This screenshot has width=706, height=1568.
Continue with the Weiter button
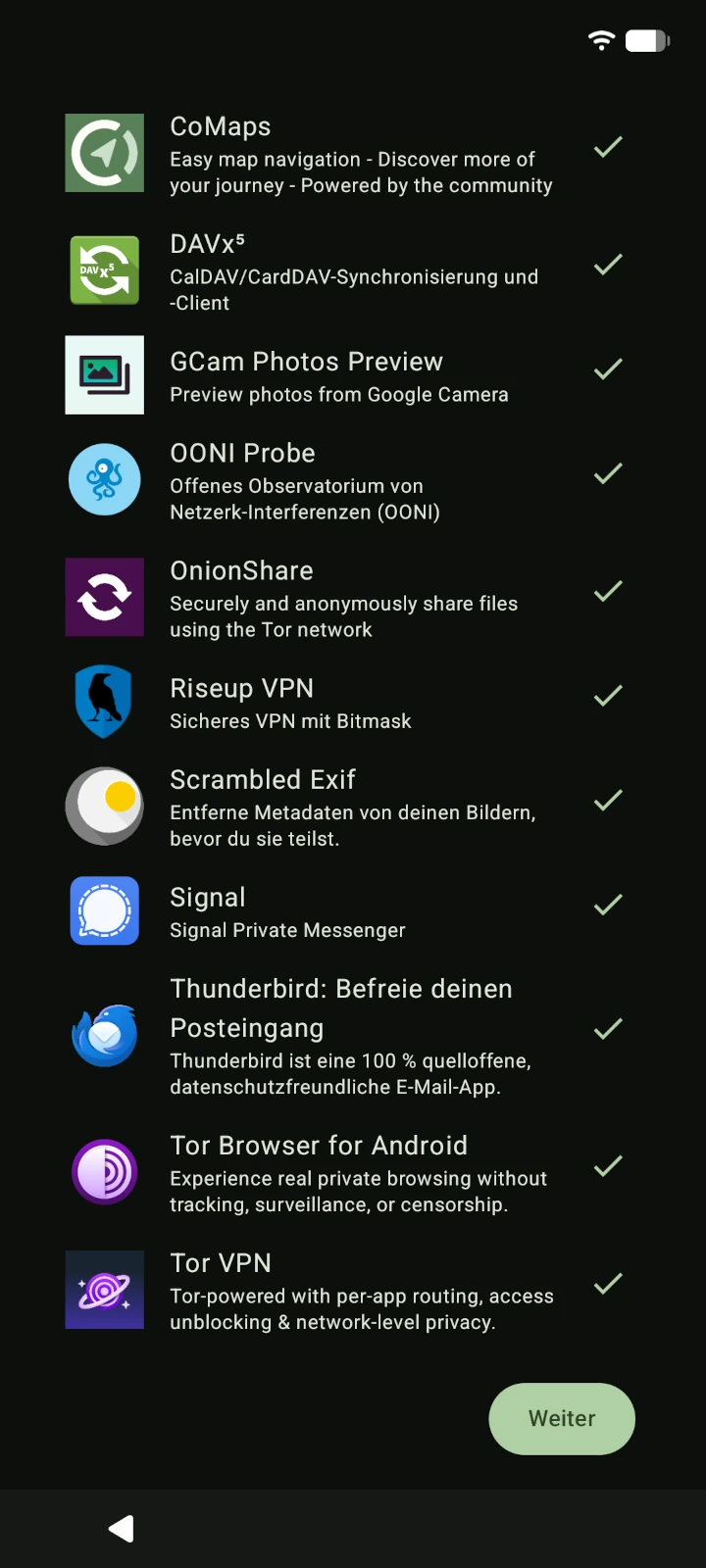tap(562, 1419)
